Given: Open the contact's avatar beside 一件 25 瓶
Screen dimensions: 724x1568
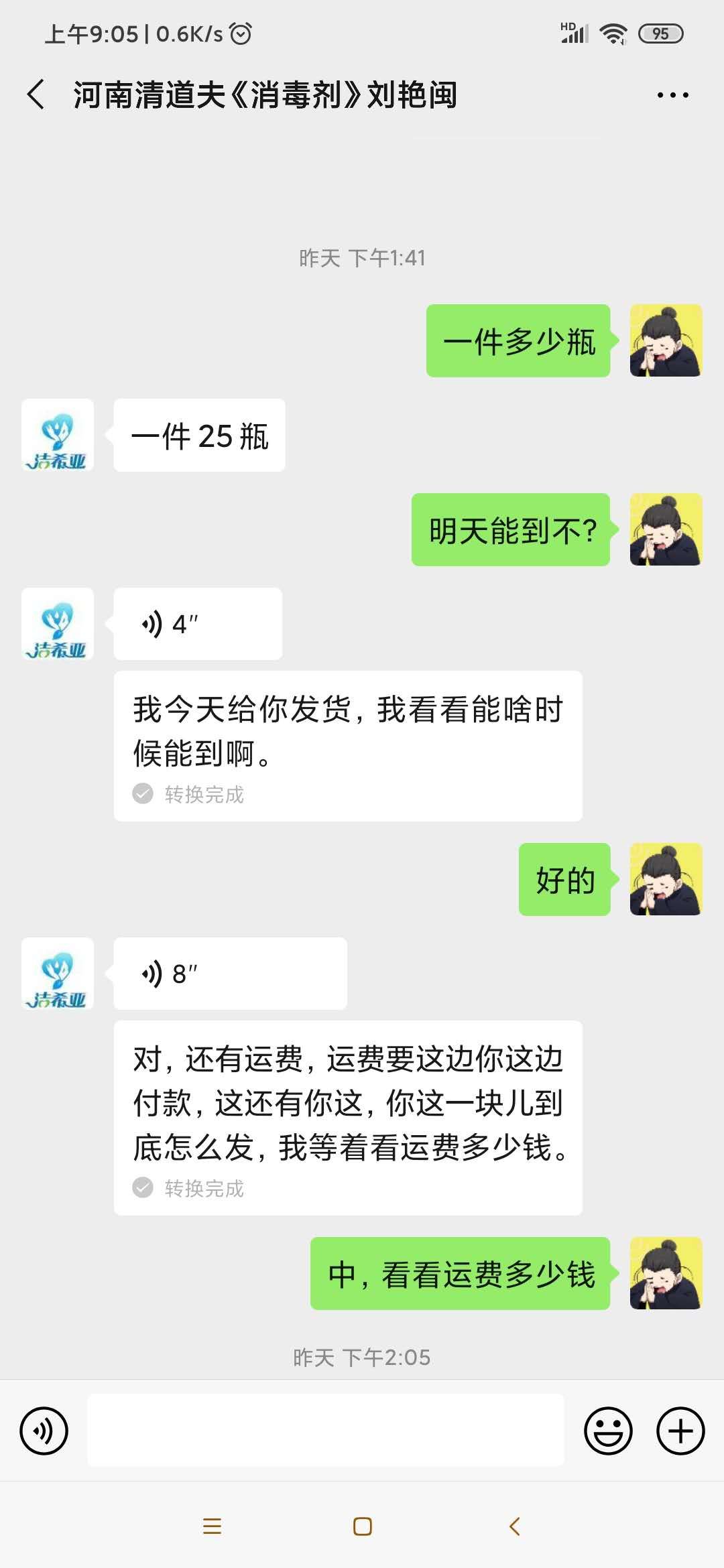Looking at the screenshot, I should click(58, 436).
